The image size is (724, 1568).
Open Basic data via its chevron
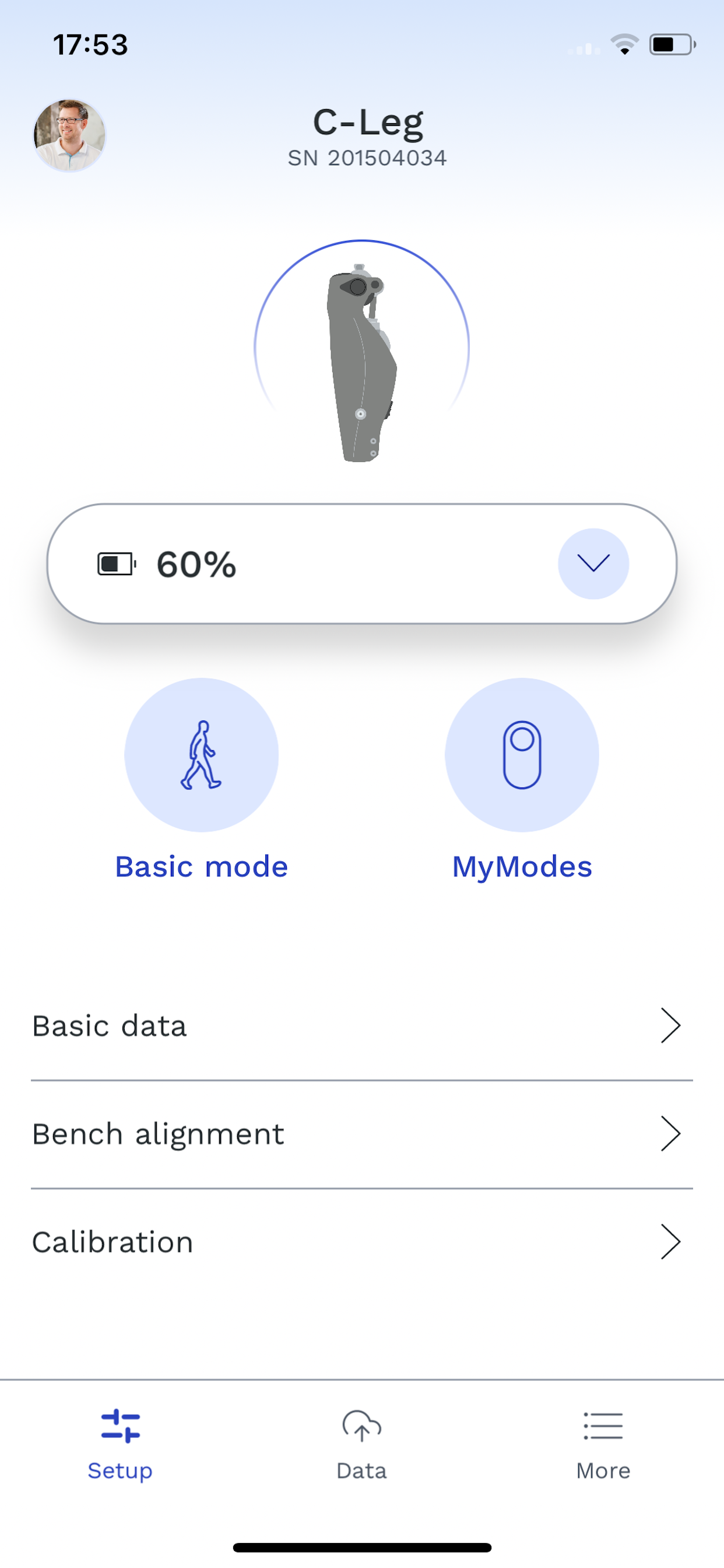point(672,1025)
